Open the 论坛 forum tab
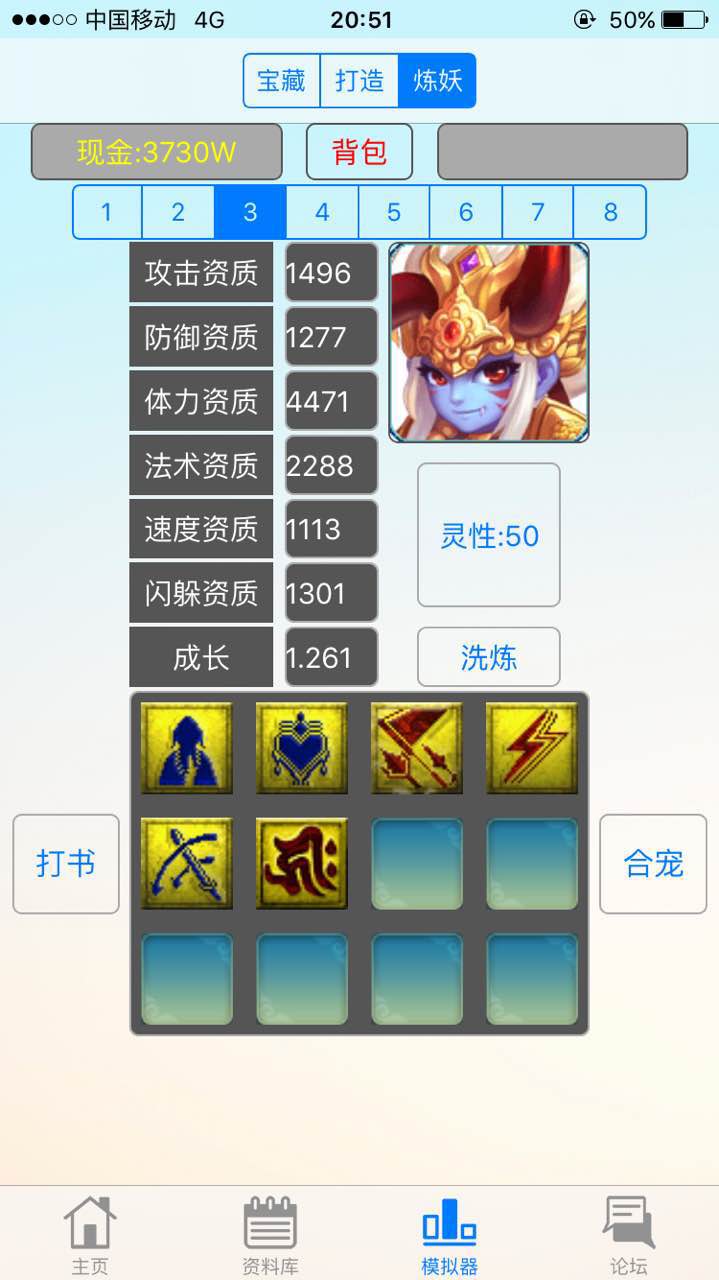 click(x=629, y=1235)
